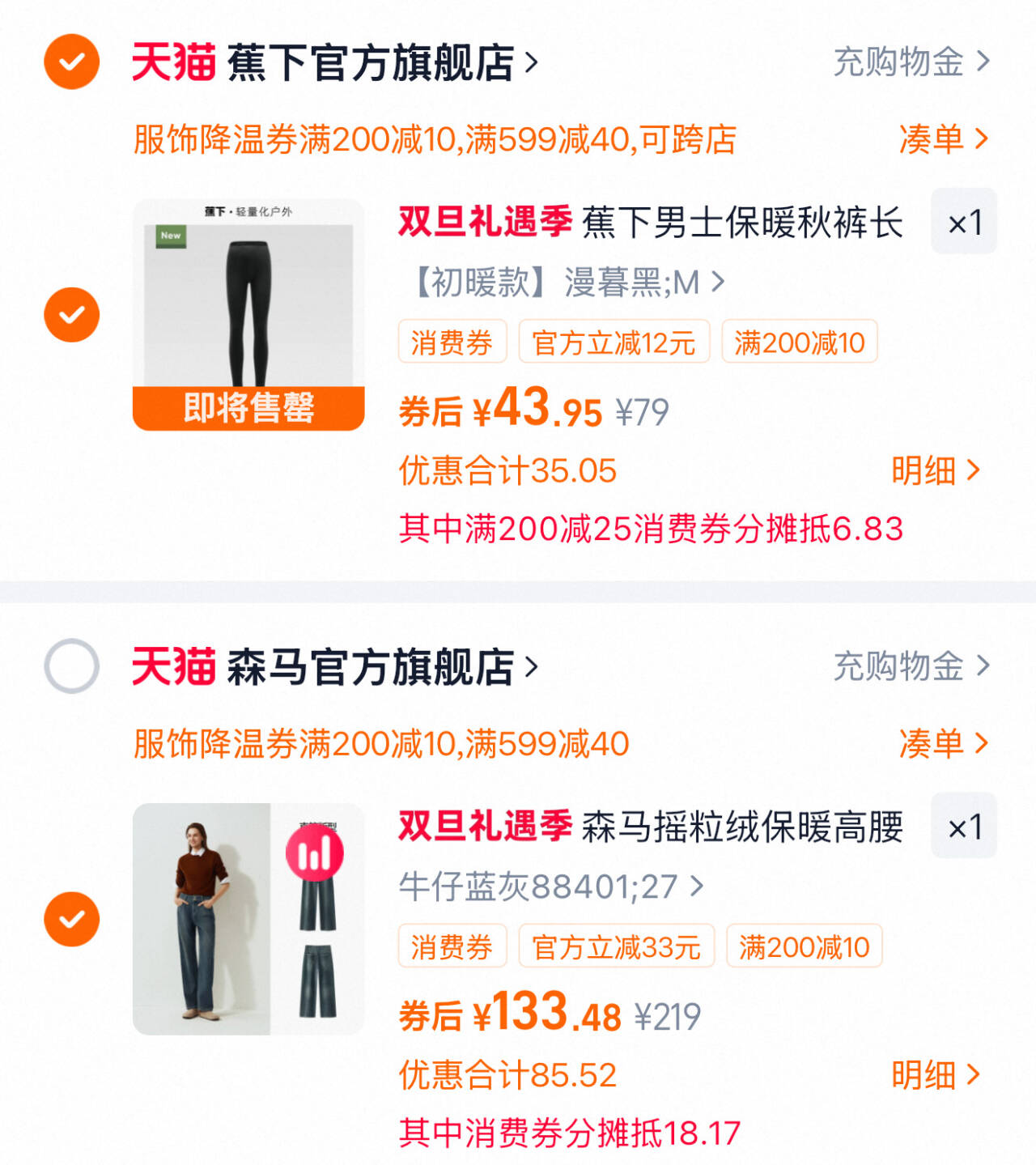Tap 凑单 under 森马官方旗舰店
1036x1165 pixels.
tap(943, 743)
